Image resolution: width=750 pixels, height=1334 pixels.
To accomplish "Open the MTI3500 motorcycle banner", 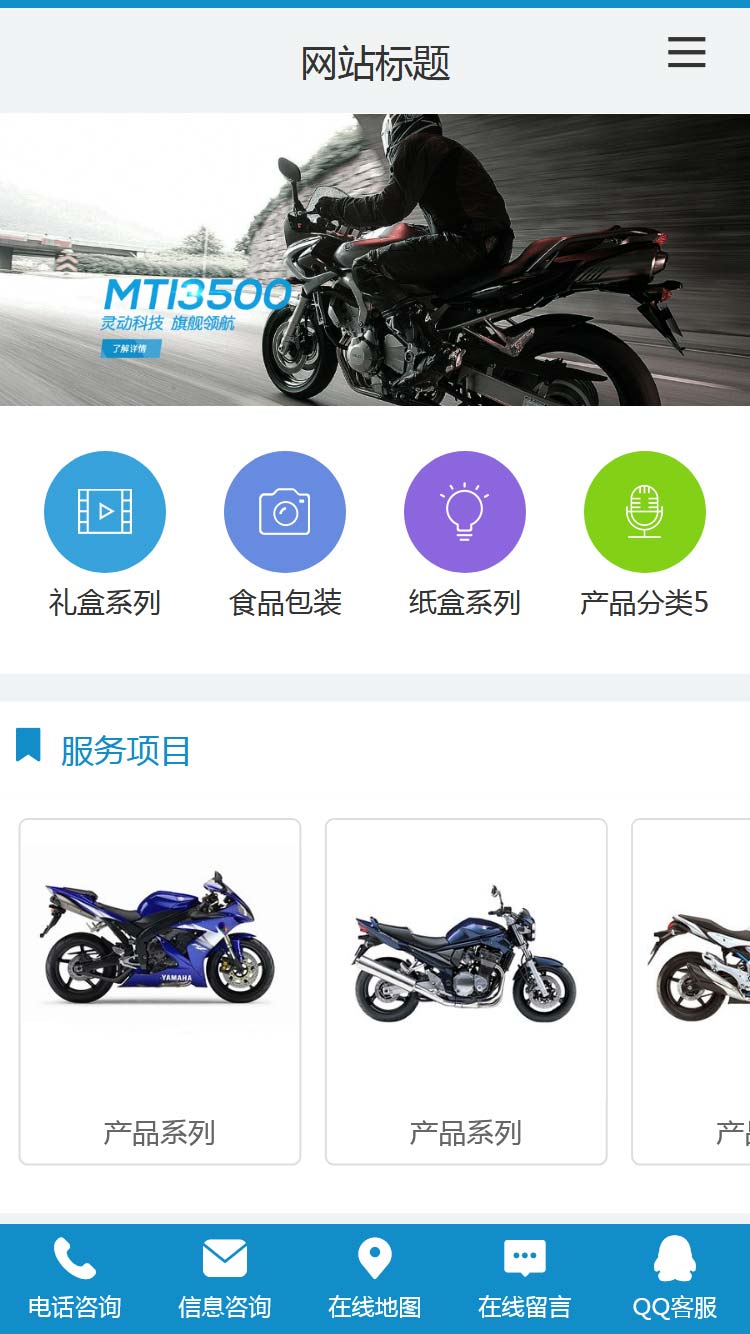I will (375, 260).
